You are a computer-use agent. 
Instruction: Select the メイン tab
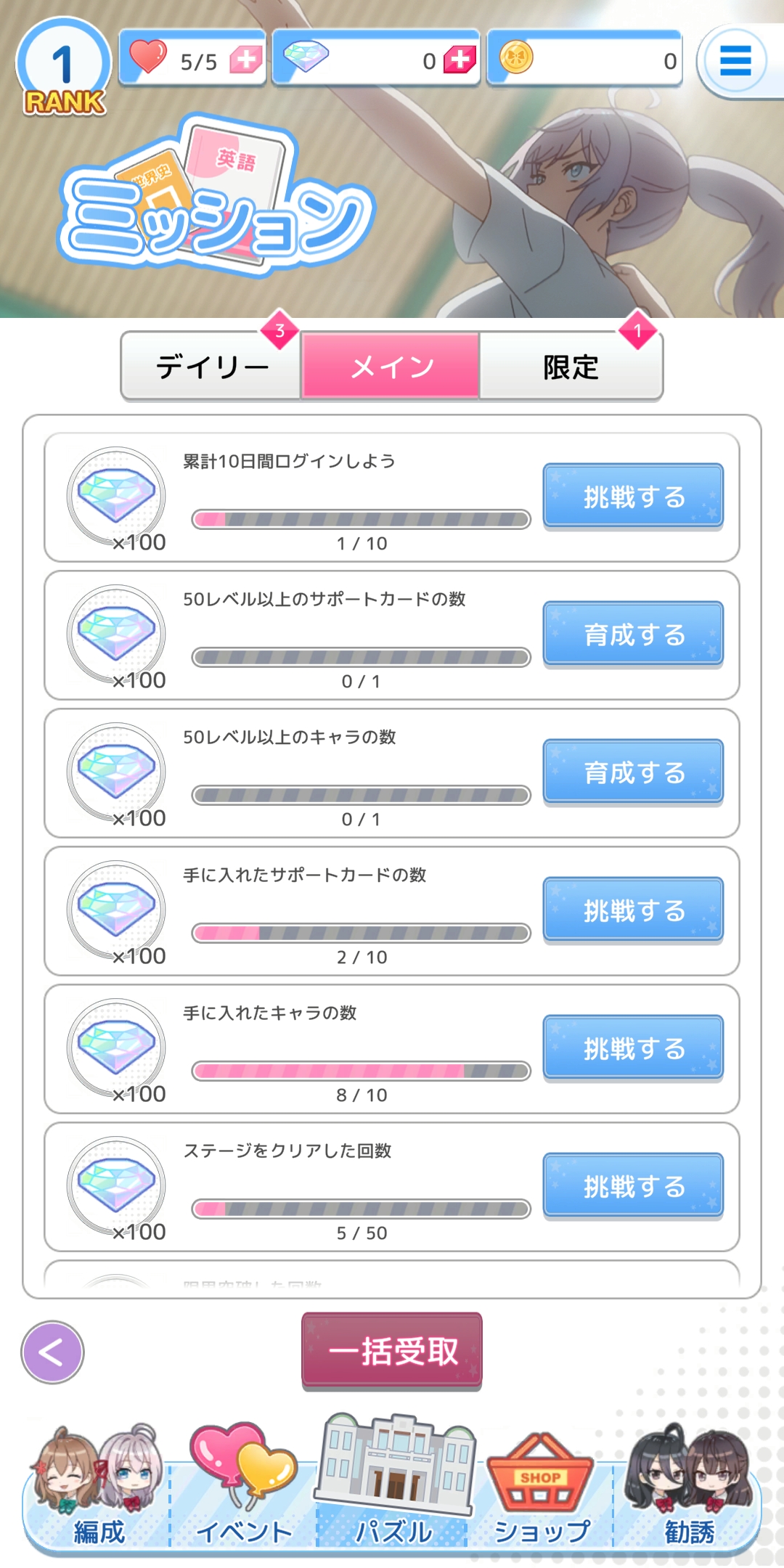click(391, 367)
